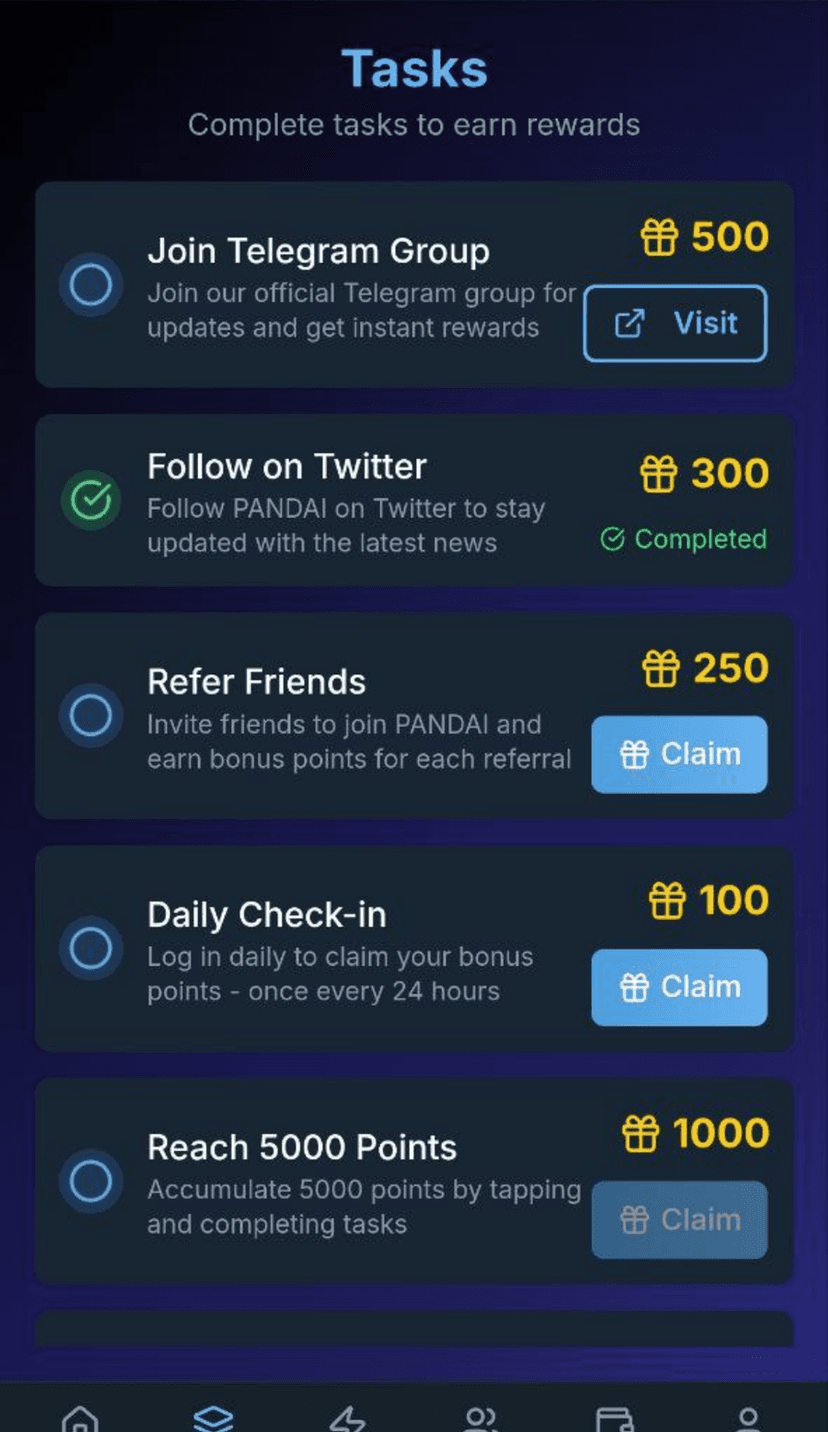The height and width of the screenshot is (1432, 828).
Task: Open the wallet tab
Action: [614, 1417]
